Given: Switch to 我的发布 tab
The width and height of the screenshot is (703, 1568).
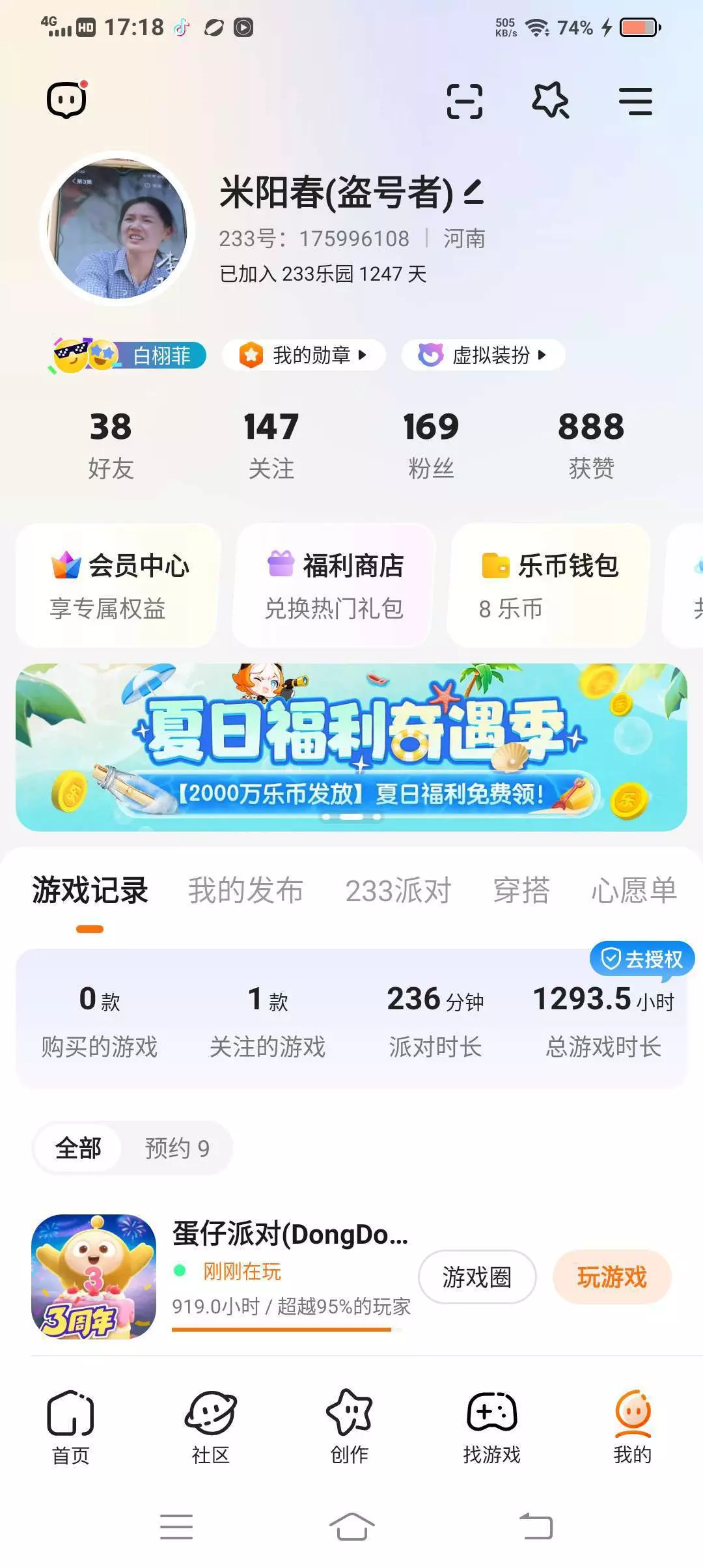Looking at the screenshot, I should tap(246, 890).
